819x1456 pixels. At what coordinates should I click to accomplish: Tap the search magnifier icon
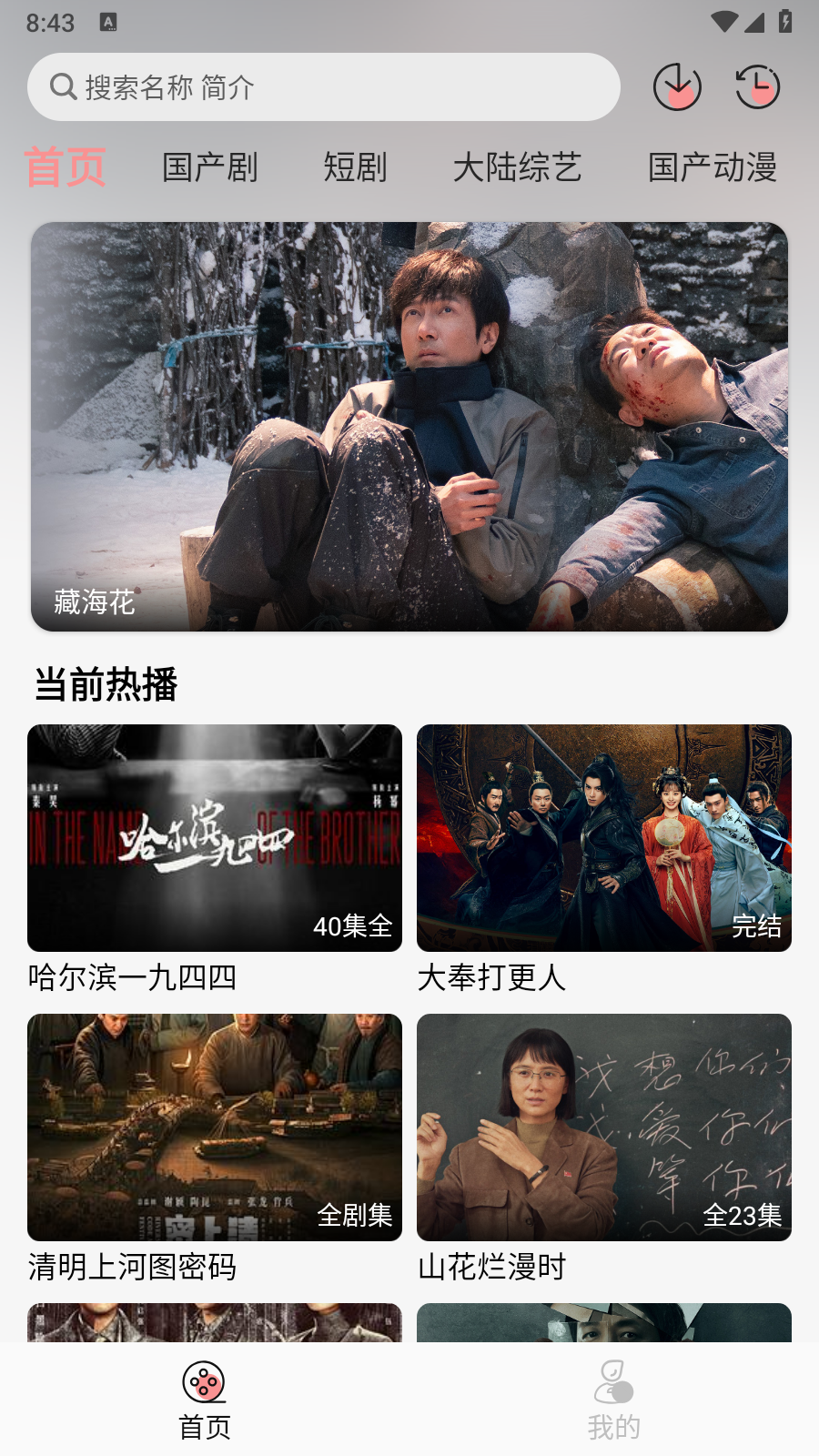point(62,86)
